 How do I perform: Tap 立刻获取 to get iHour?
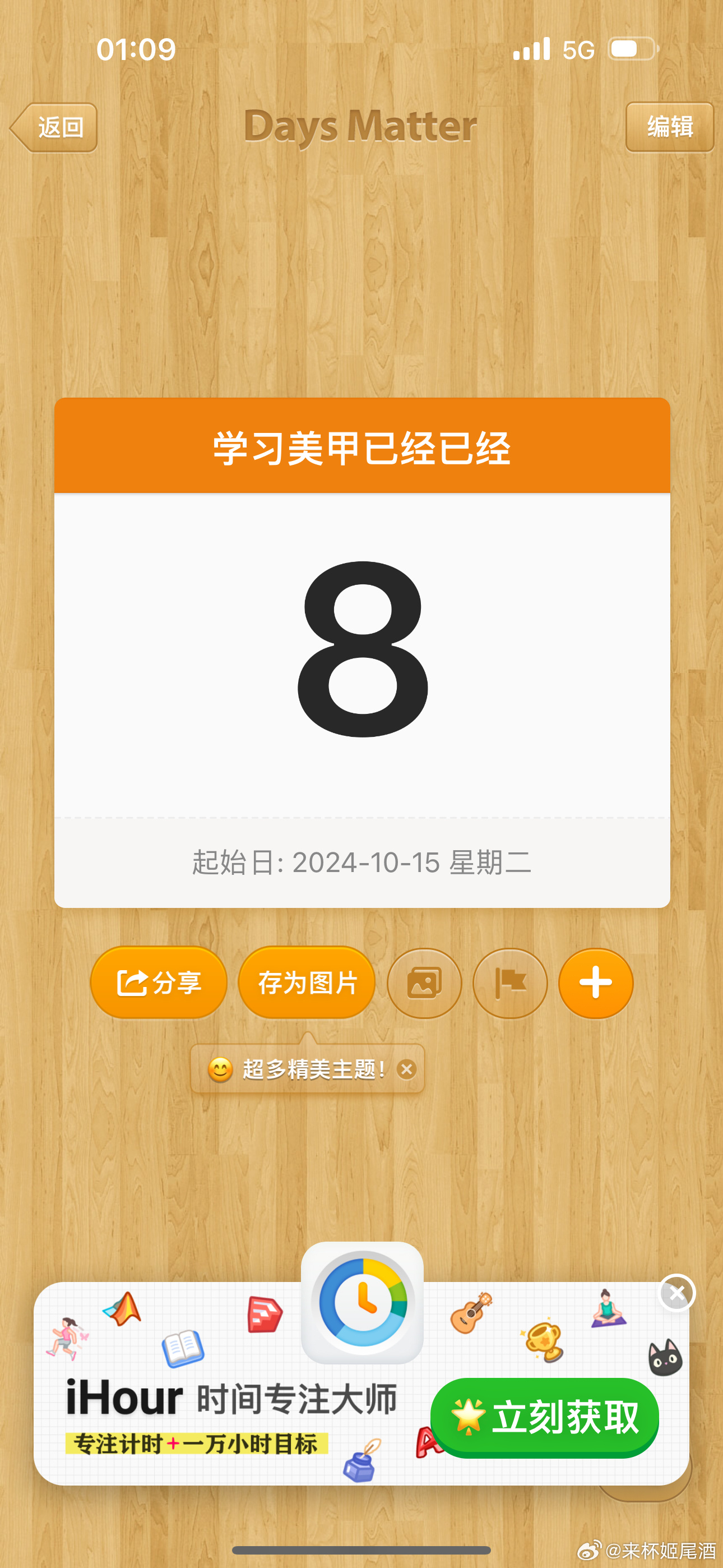click(x=545, y=1417)
